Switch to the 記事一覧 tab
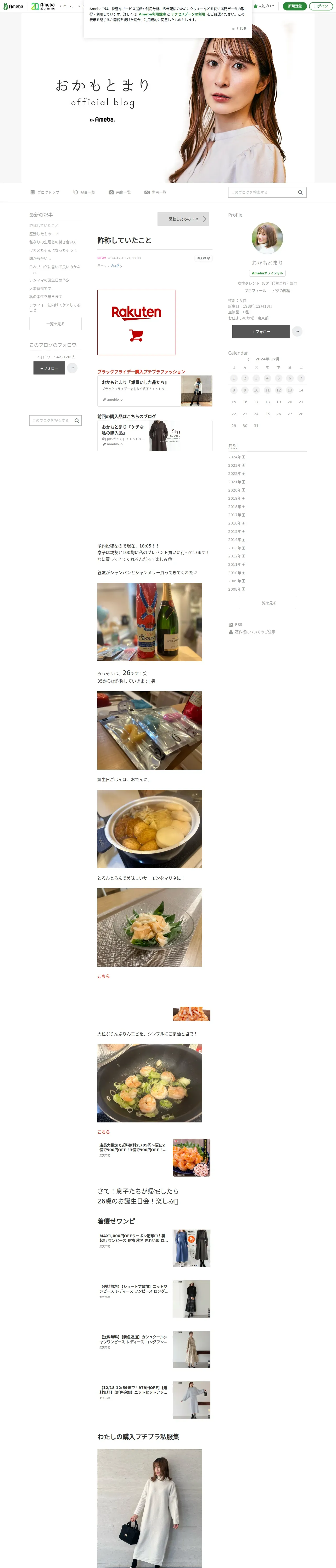The width and height of the screenshot is (336, 1568). (84, 192)
